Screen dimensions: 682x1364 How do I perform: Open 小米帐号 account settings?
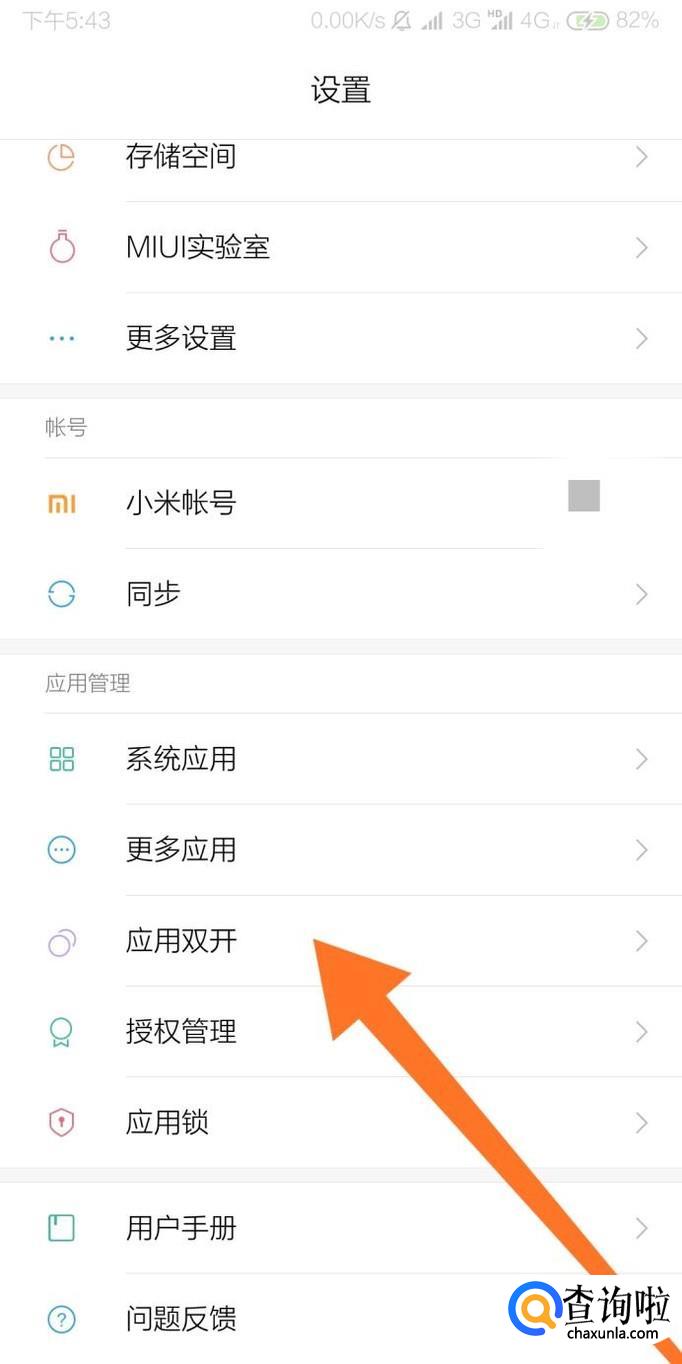tap(181, 503)
